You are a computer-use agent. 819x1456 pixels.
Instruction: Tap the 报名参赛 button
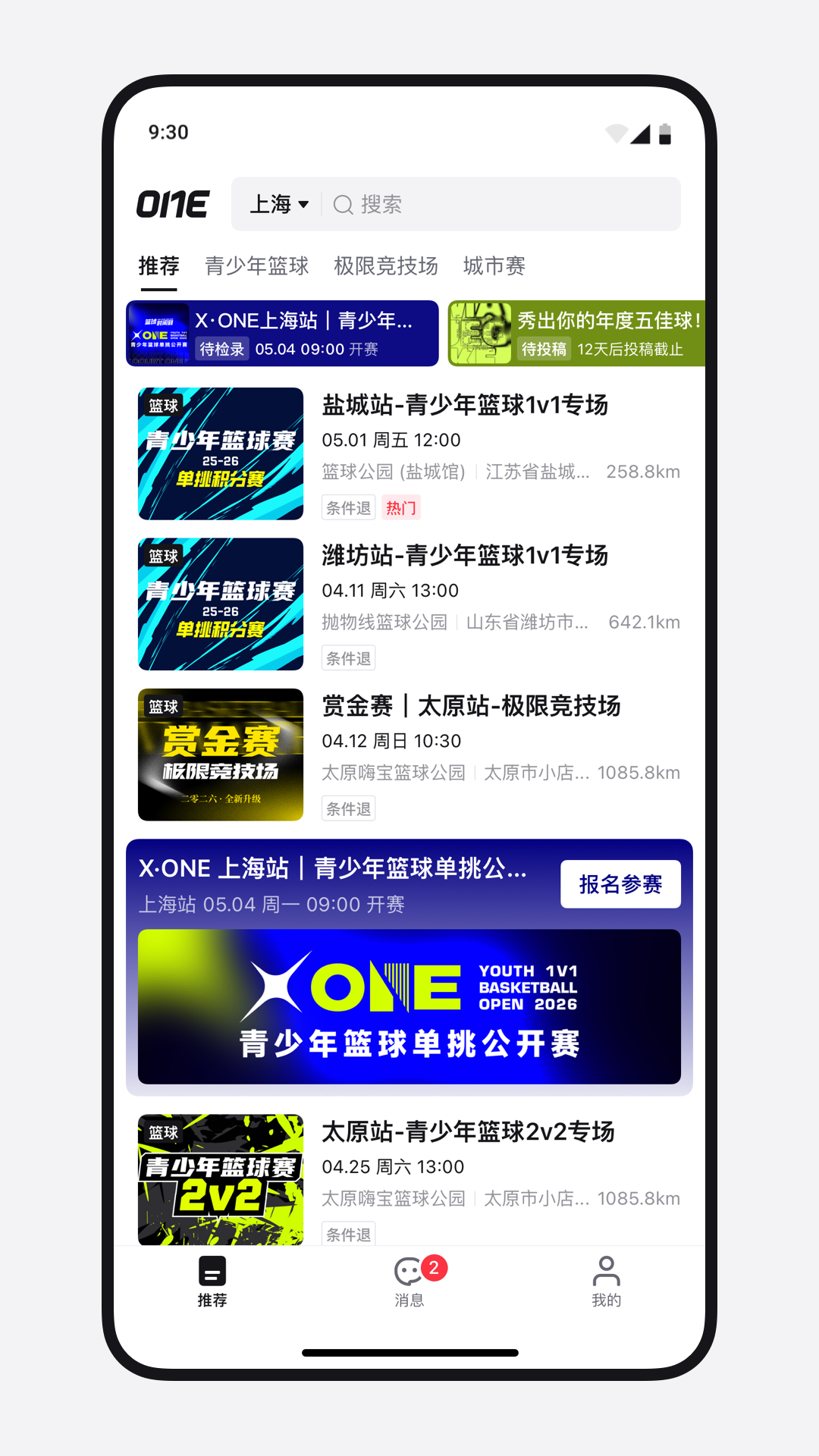(x=620, y=884)
